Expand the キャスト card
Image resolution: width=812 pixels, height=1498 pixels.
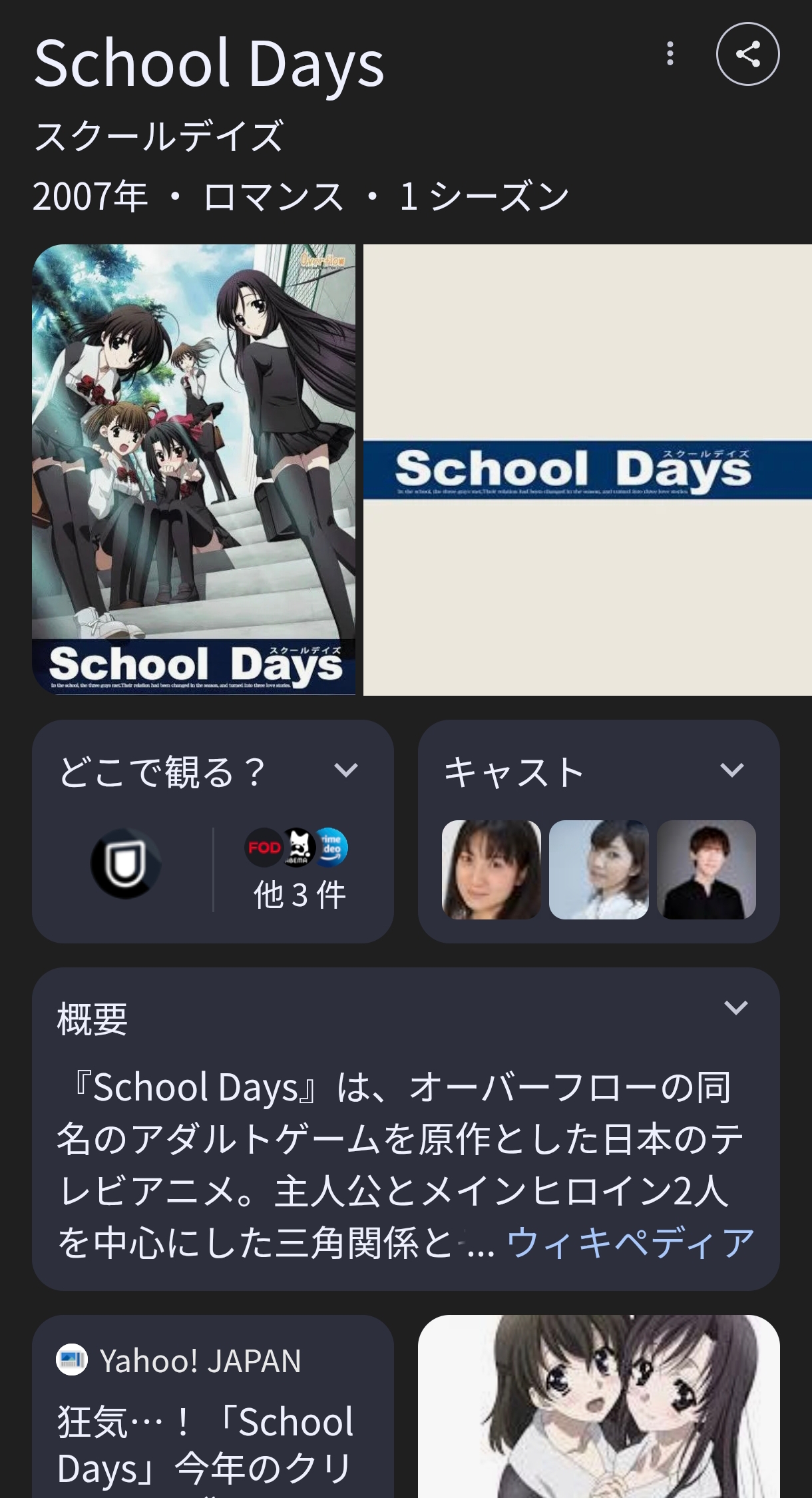tap(731, 771)
